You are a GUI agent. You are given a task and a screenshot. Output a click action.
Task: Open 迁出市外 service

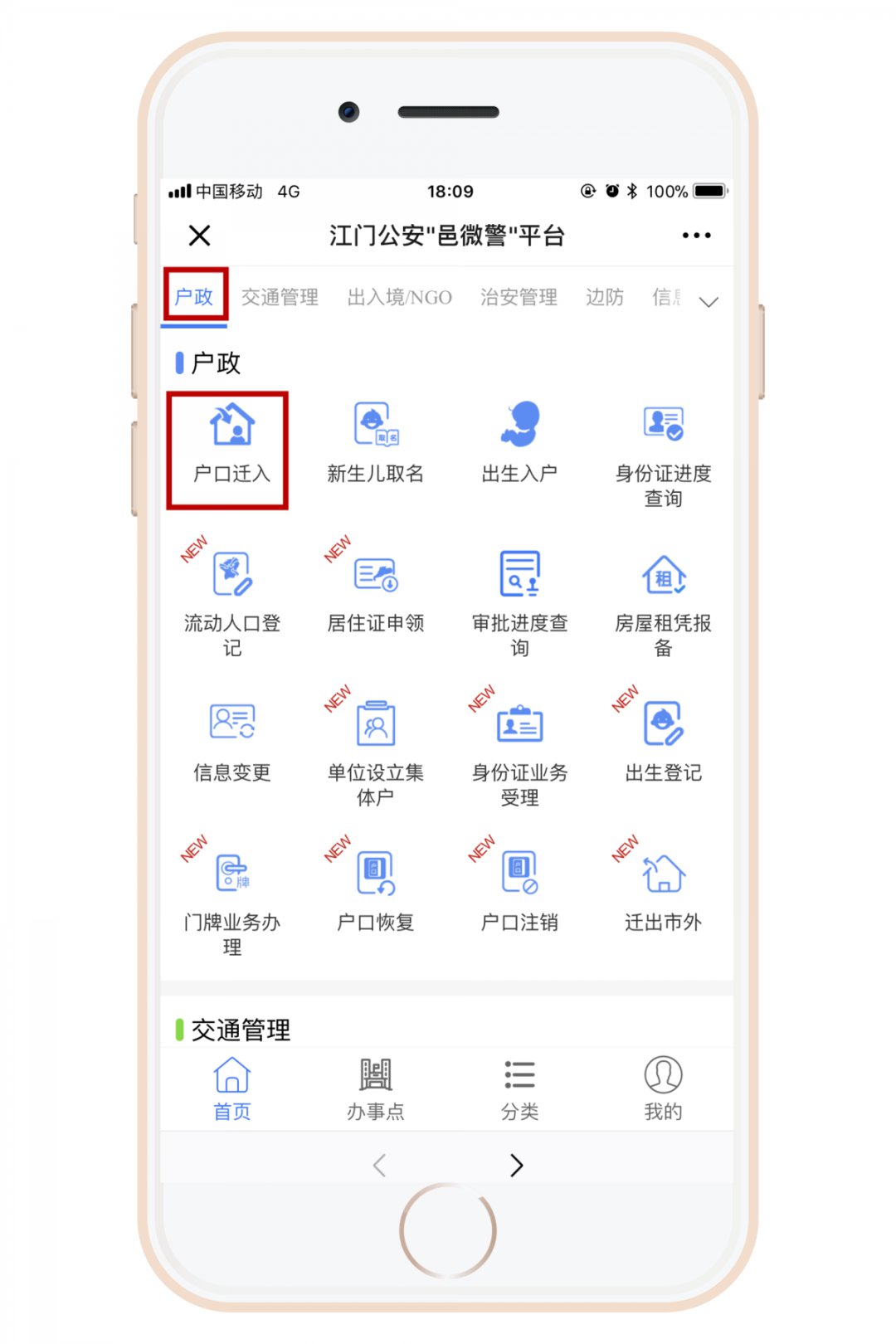(x=663, y=892)
